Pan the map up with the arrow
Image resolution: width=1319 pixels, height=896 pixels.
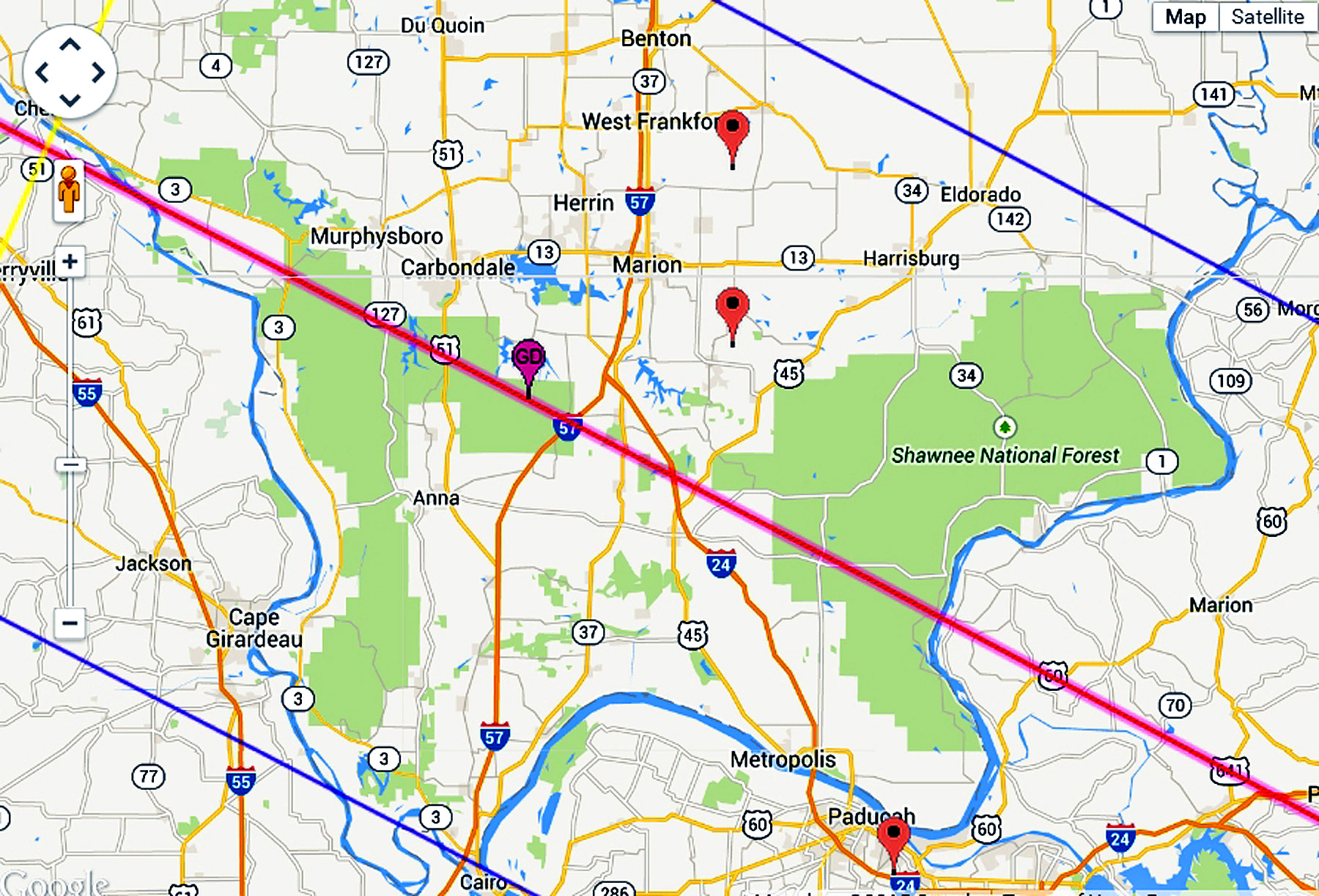70,45
